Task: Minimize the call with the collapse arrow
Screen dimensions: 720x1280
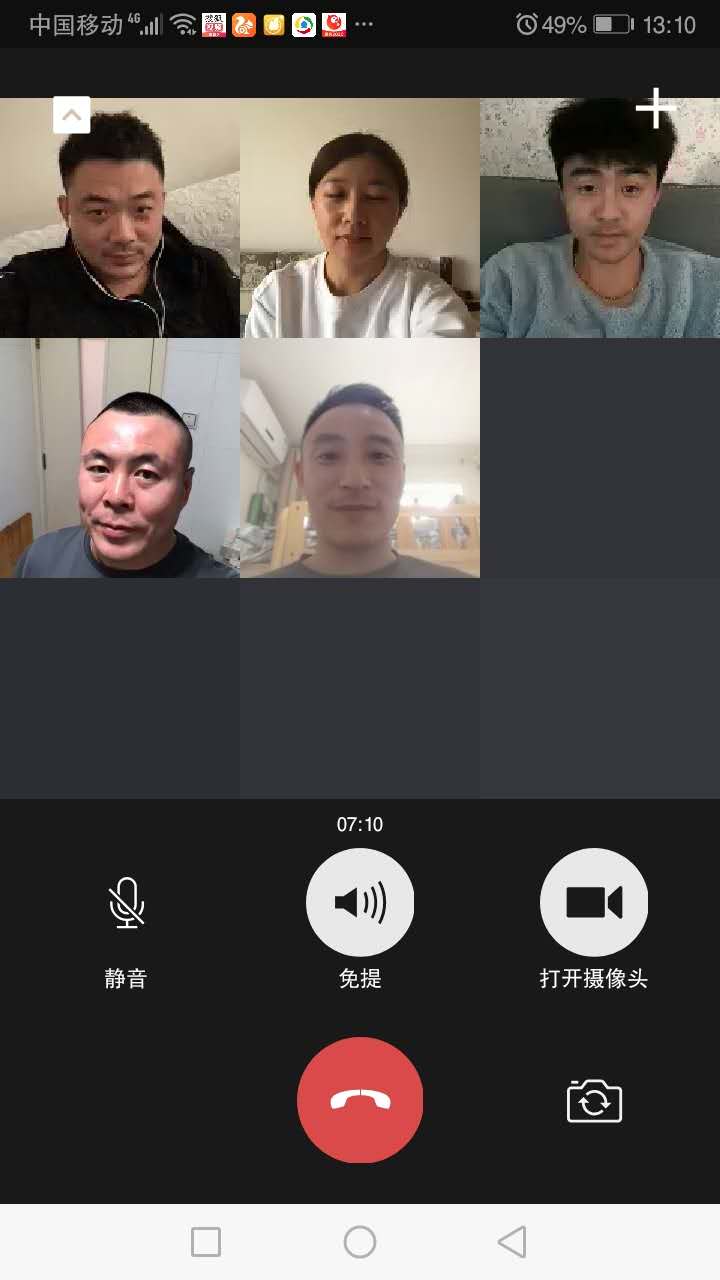Action: pyautogui.click(x=71, y=115)
